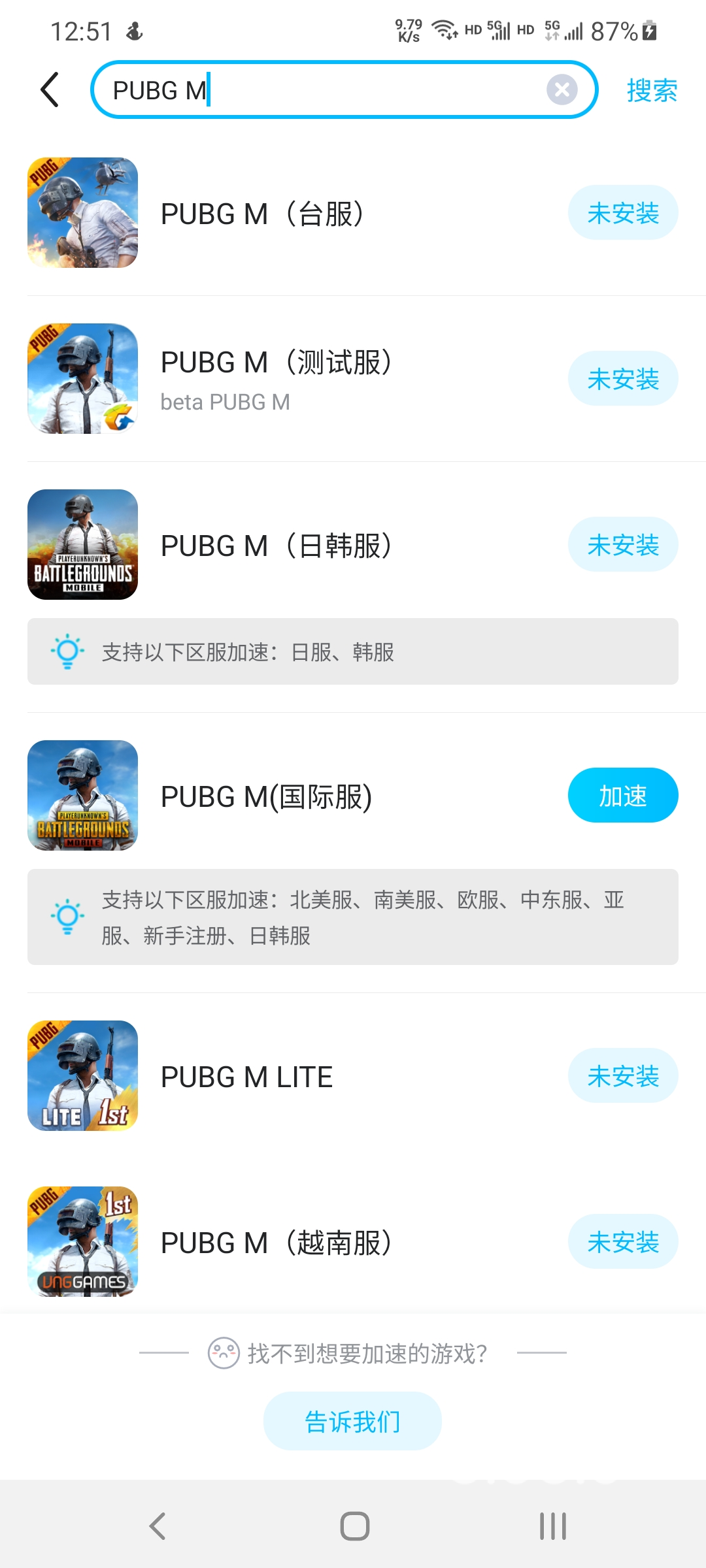Tap 未安装 for PUBG M LITE
Screen dimensions: 706x1568
tap(622, 1076)
